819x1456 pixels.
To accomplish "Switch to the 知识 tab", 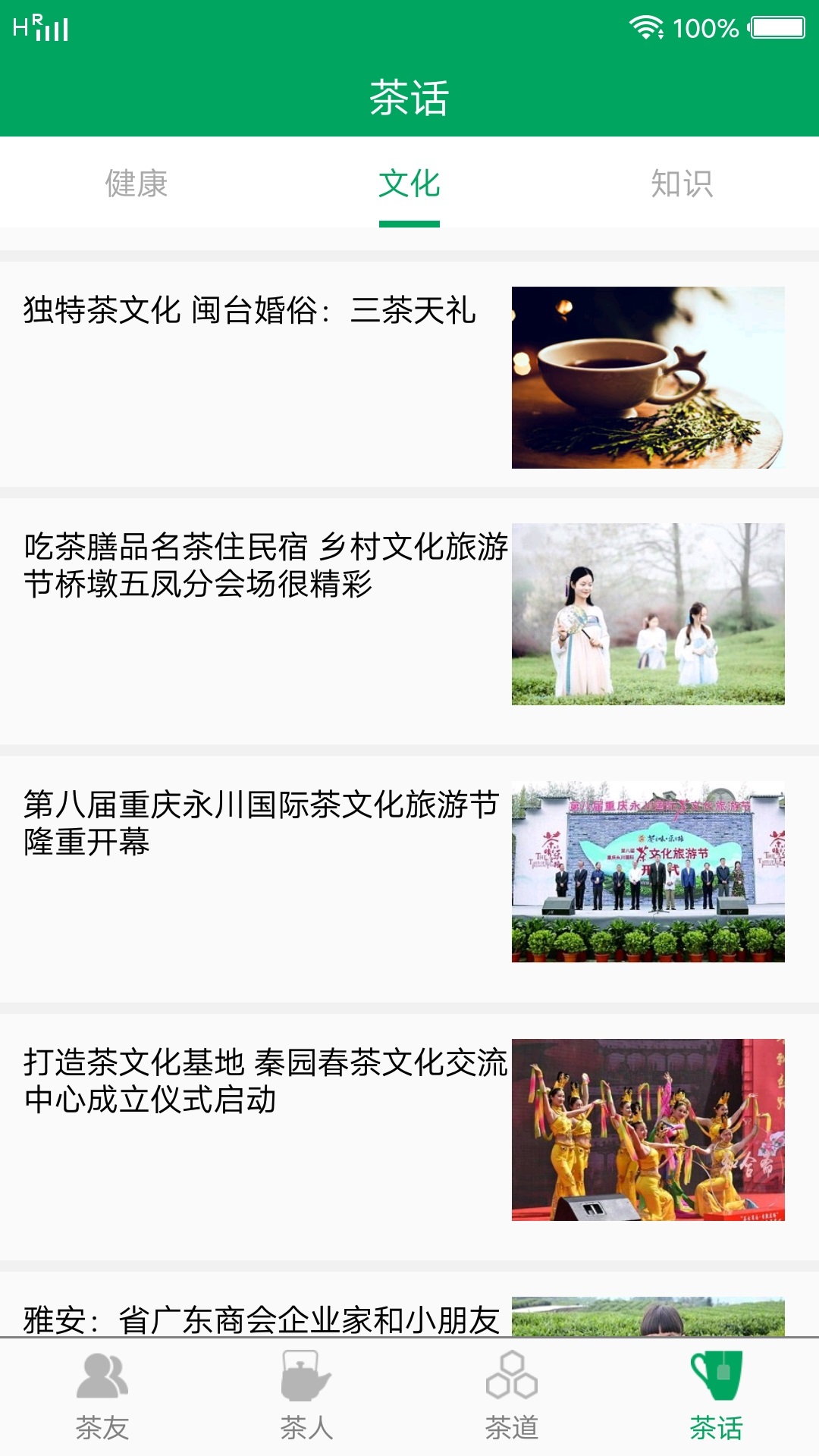I will click(x=682, y=184).
